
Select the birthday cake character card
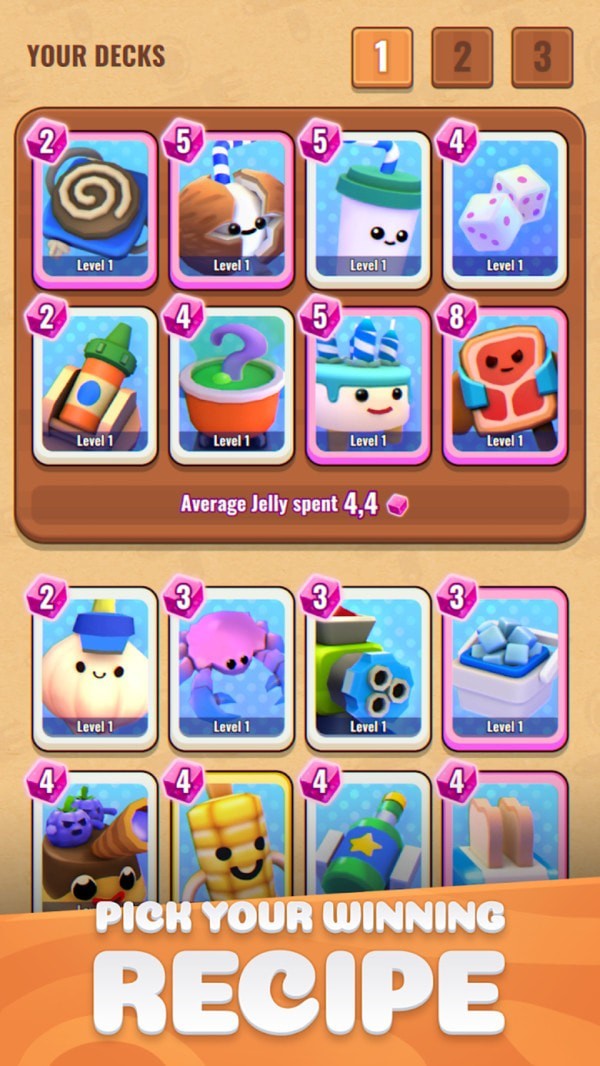[368, 385]
